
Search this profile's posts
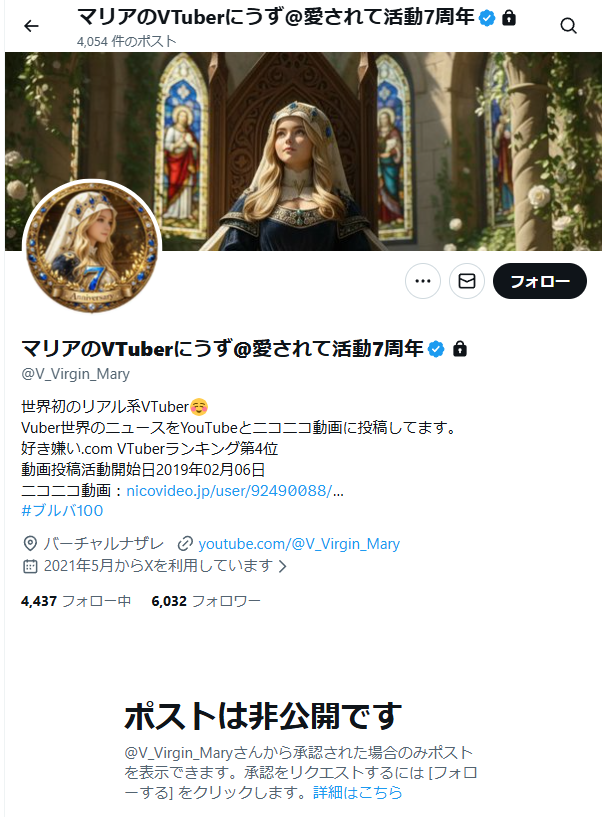pos(568,26)
